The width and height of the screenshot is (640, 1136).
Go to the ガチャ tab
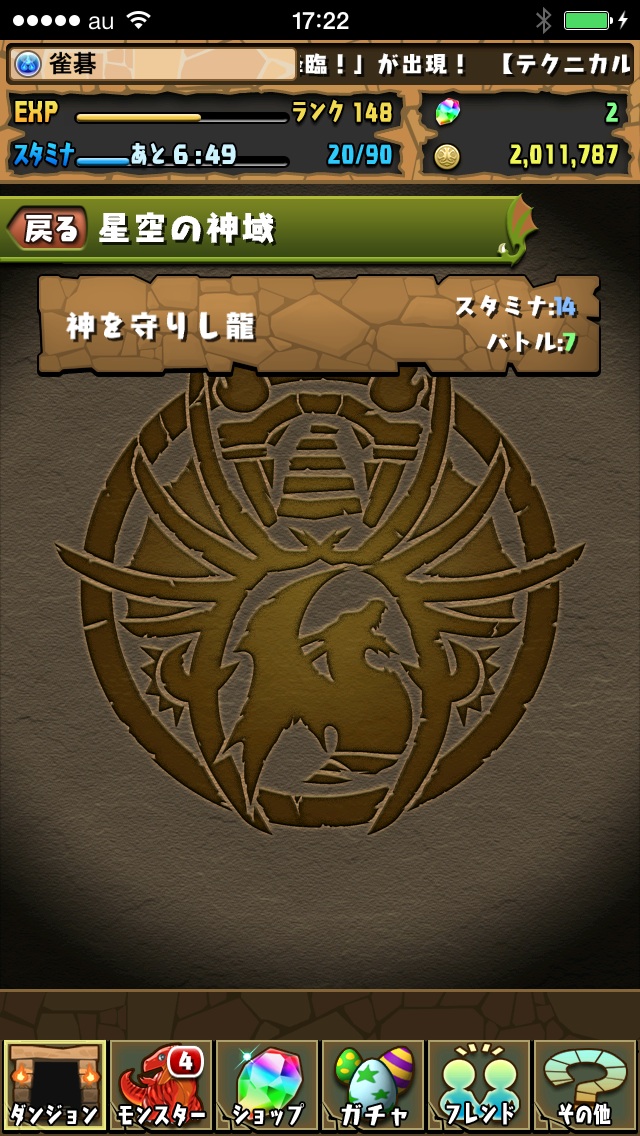tap(373, 1085)
